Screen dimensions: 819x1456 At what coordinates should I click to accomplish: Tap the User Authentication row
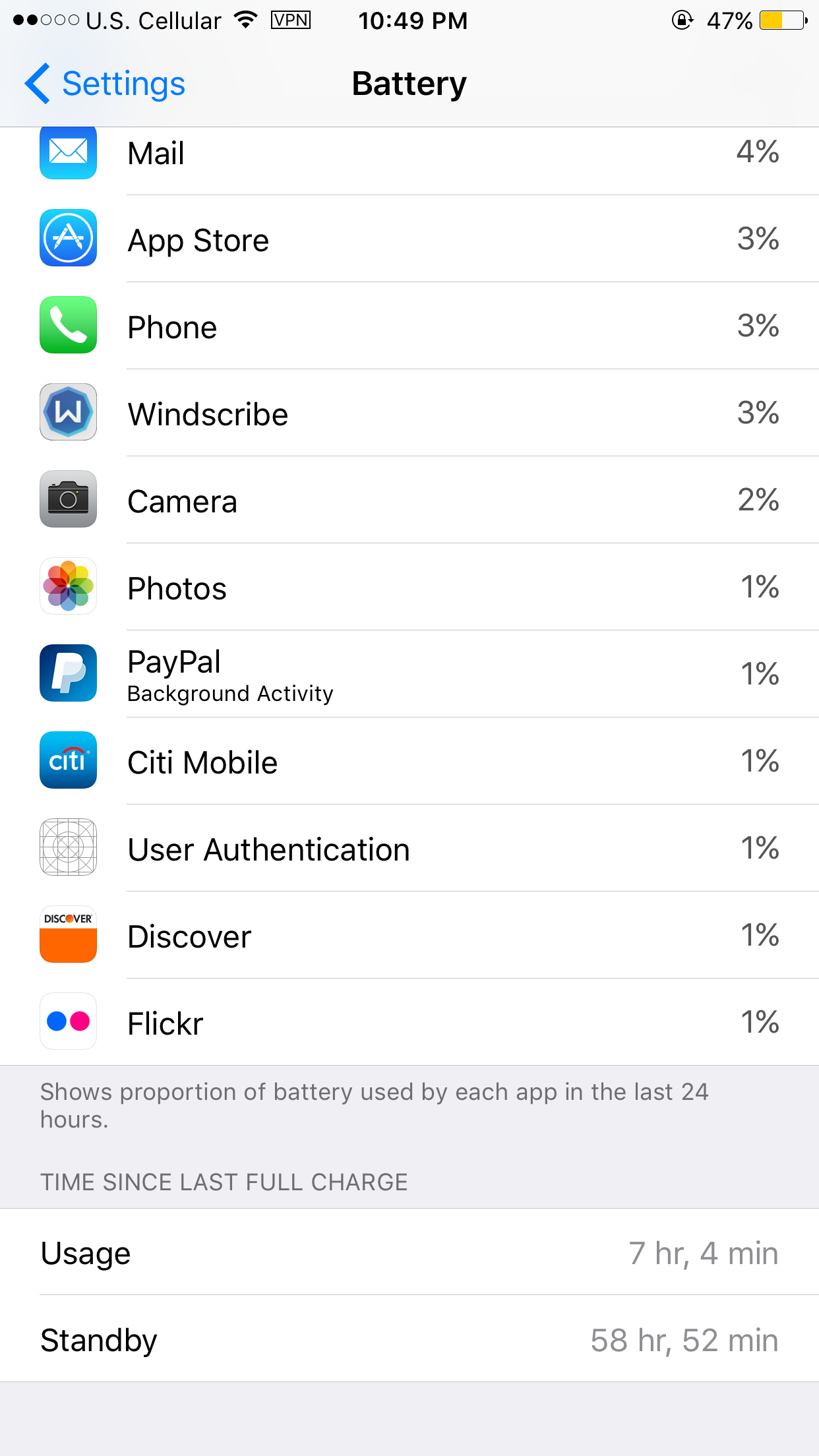(409, 848)
